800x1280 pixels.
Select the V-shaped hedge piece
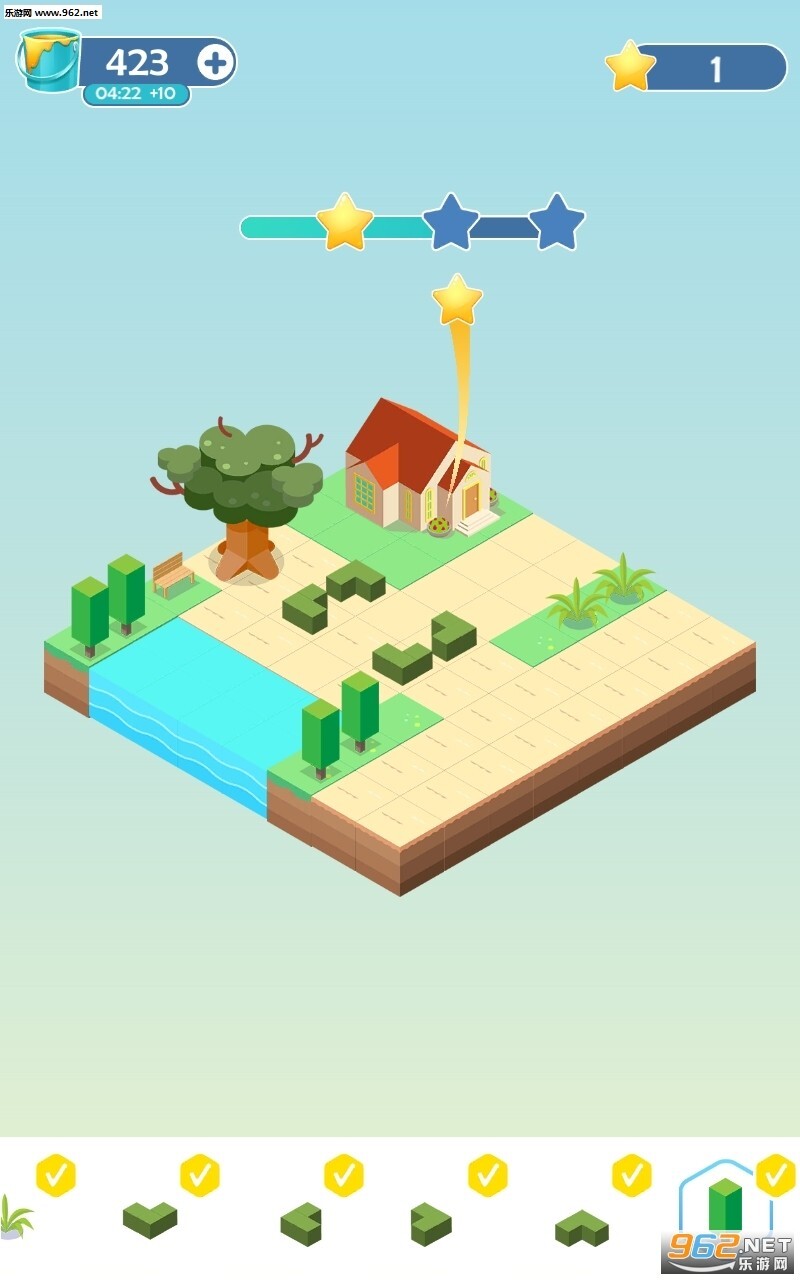point(150,1219)
